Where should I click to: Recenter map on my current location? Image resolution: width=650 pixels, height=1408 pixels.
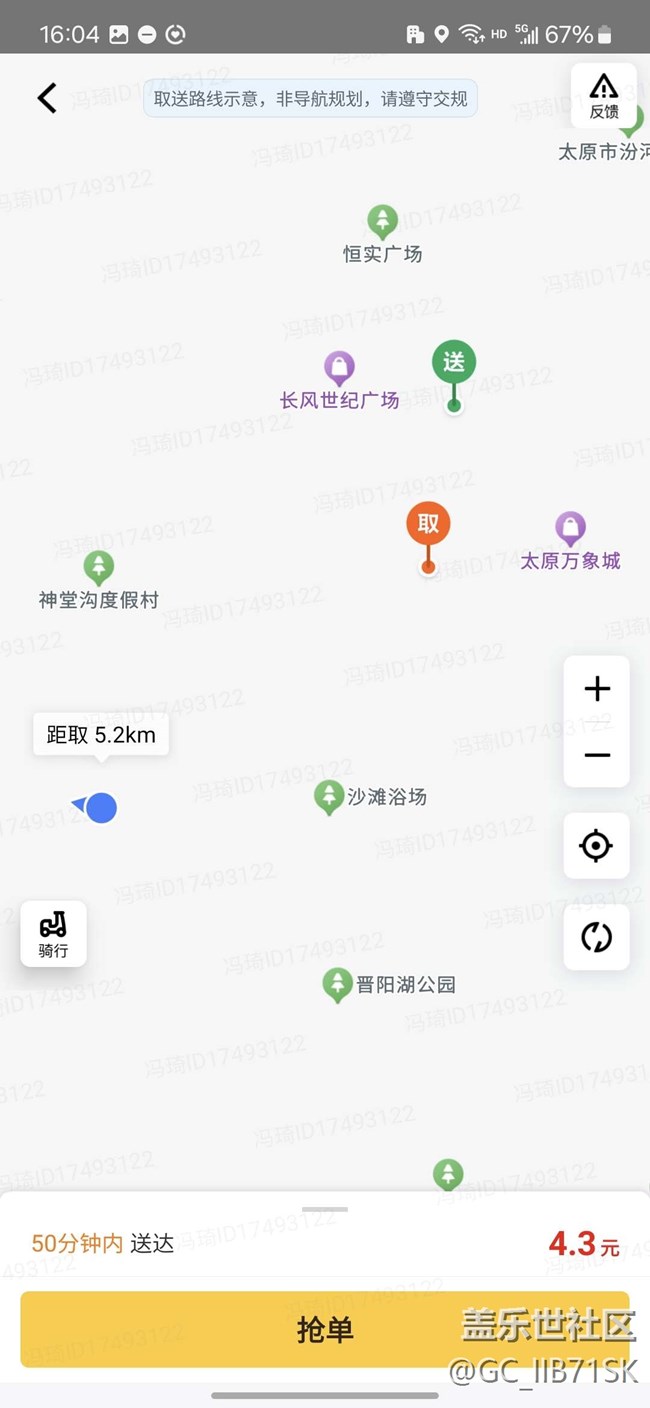[x=596, y=846]
